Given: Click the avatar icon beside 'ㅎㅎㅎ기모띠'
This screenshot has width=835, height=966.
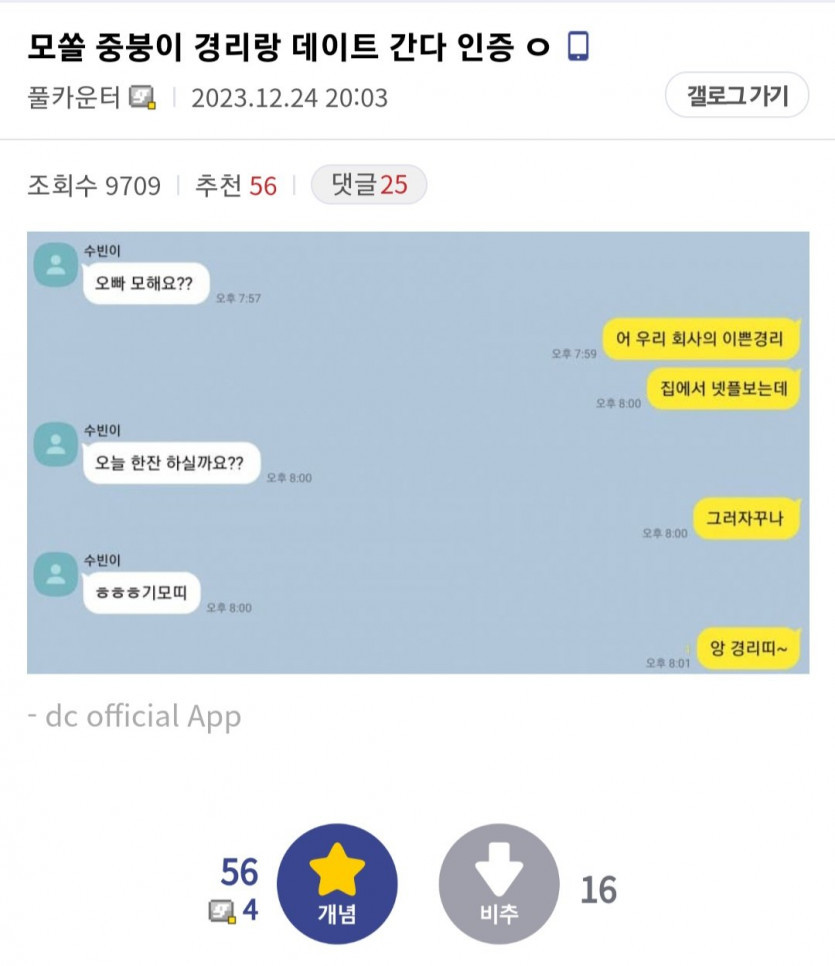Looking at the screenshot, I should tap(55, 575).
